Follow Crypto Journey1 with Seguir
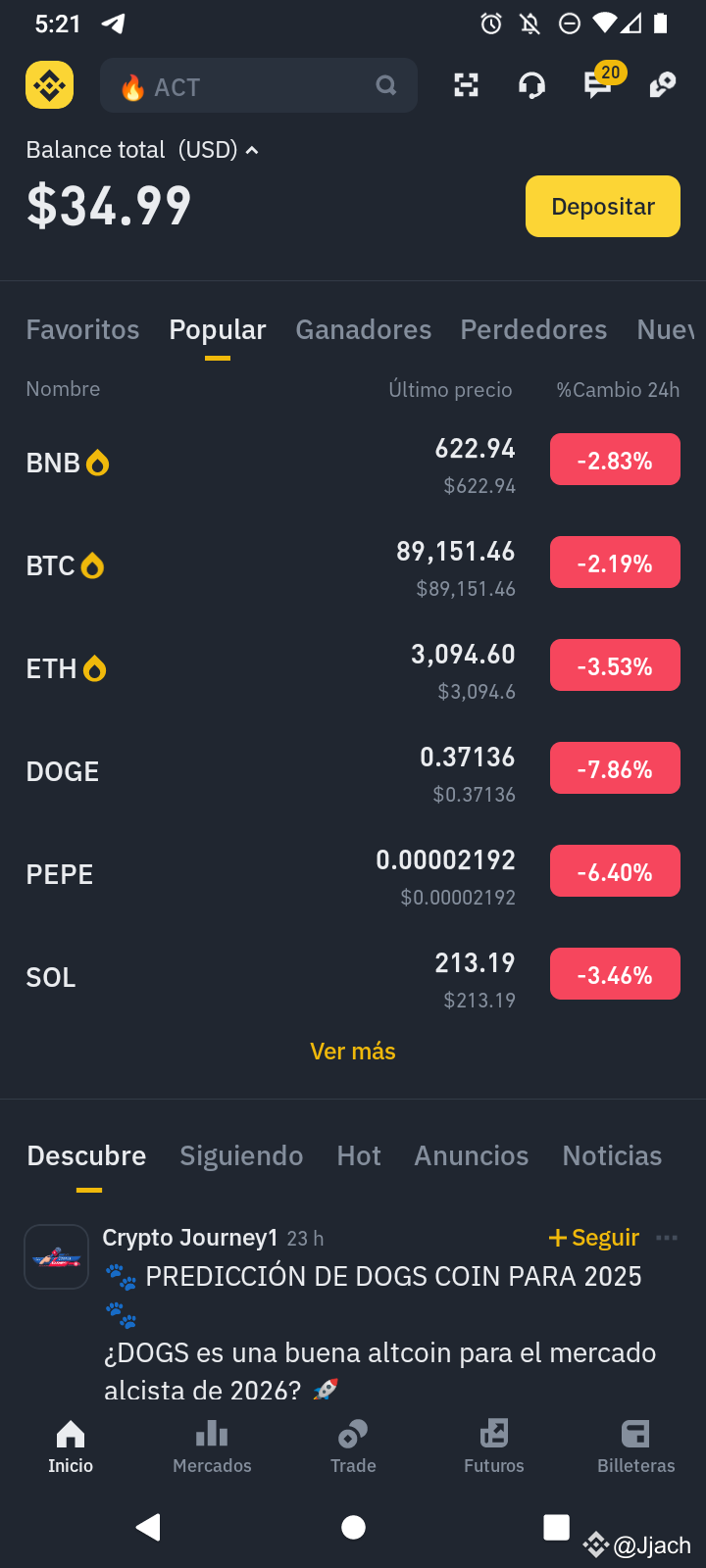This screenshot has height=1568, width=706. coord(594,1238)
